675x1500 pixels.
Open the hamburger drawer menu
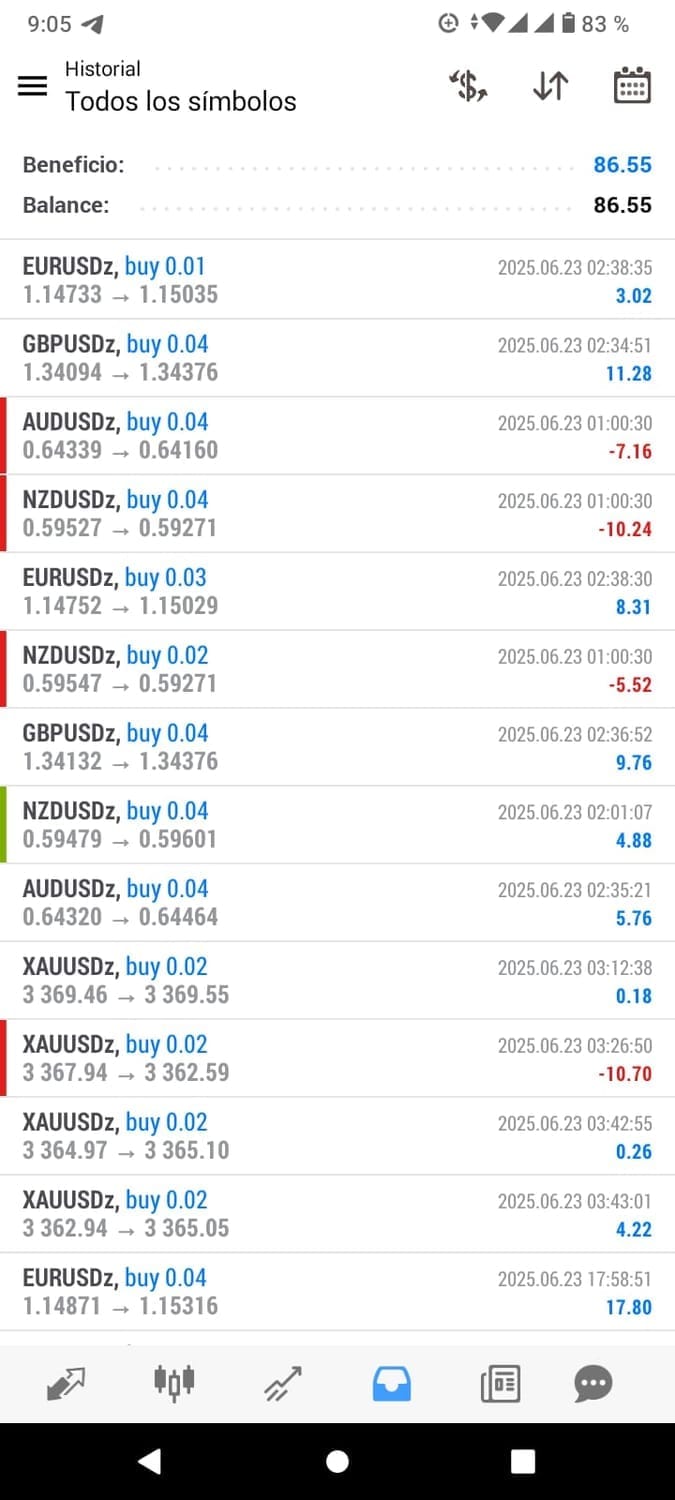33,86
